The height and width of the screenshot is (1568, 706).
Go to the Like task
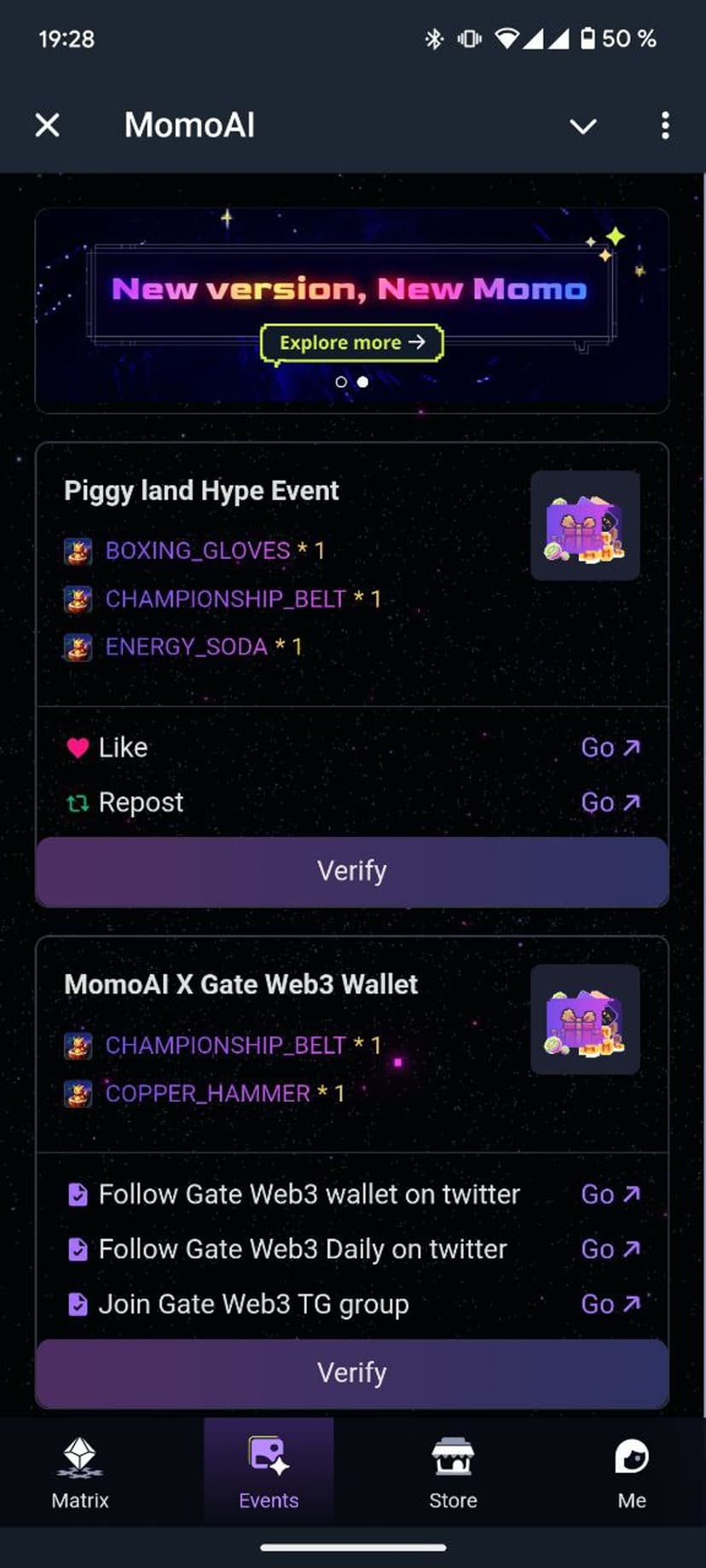point(610,747)
